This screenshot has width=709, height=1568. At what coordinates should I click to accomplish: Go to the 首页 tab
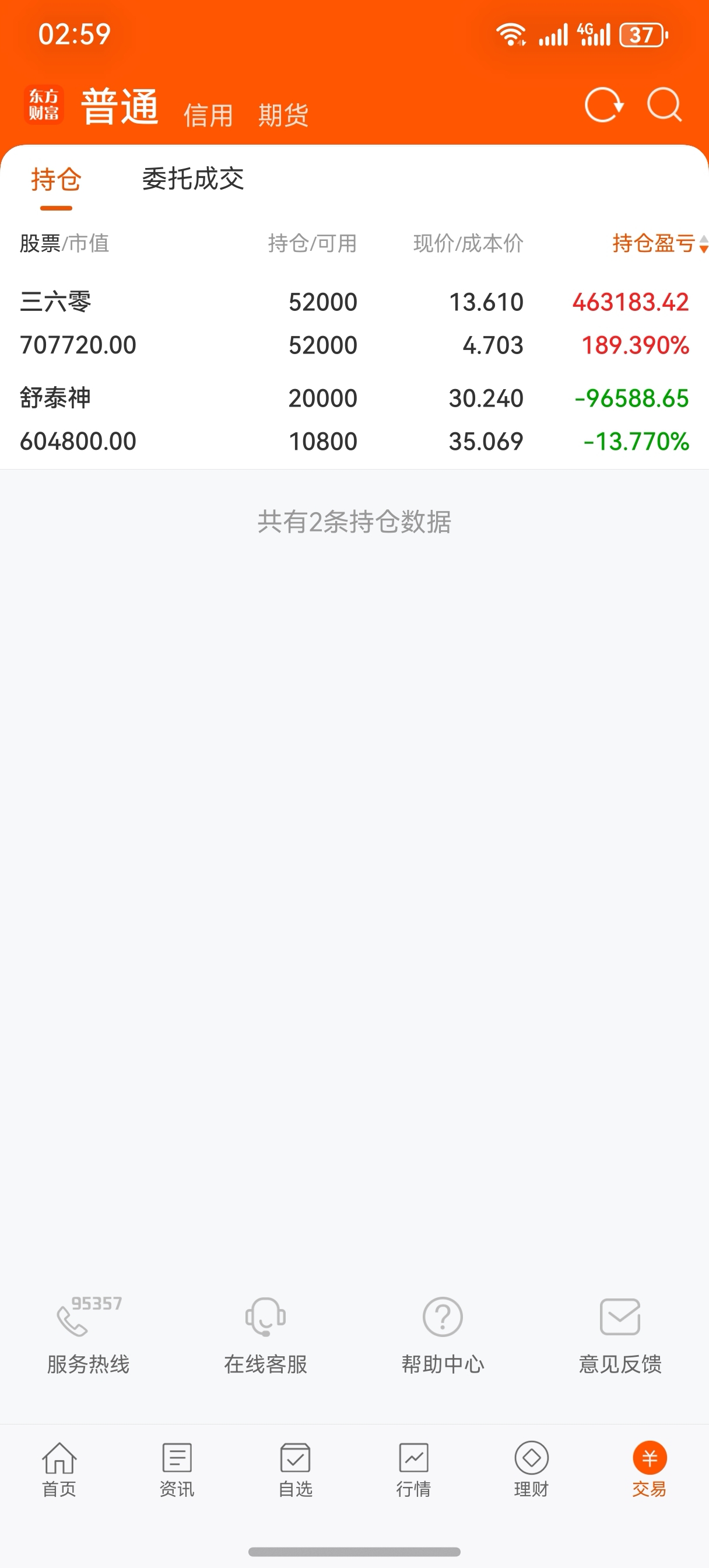pos(59,1469)
